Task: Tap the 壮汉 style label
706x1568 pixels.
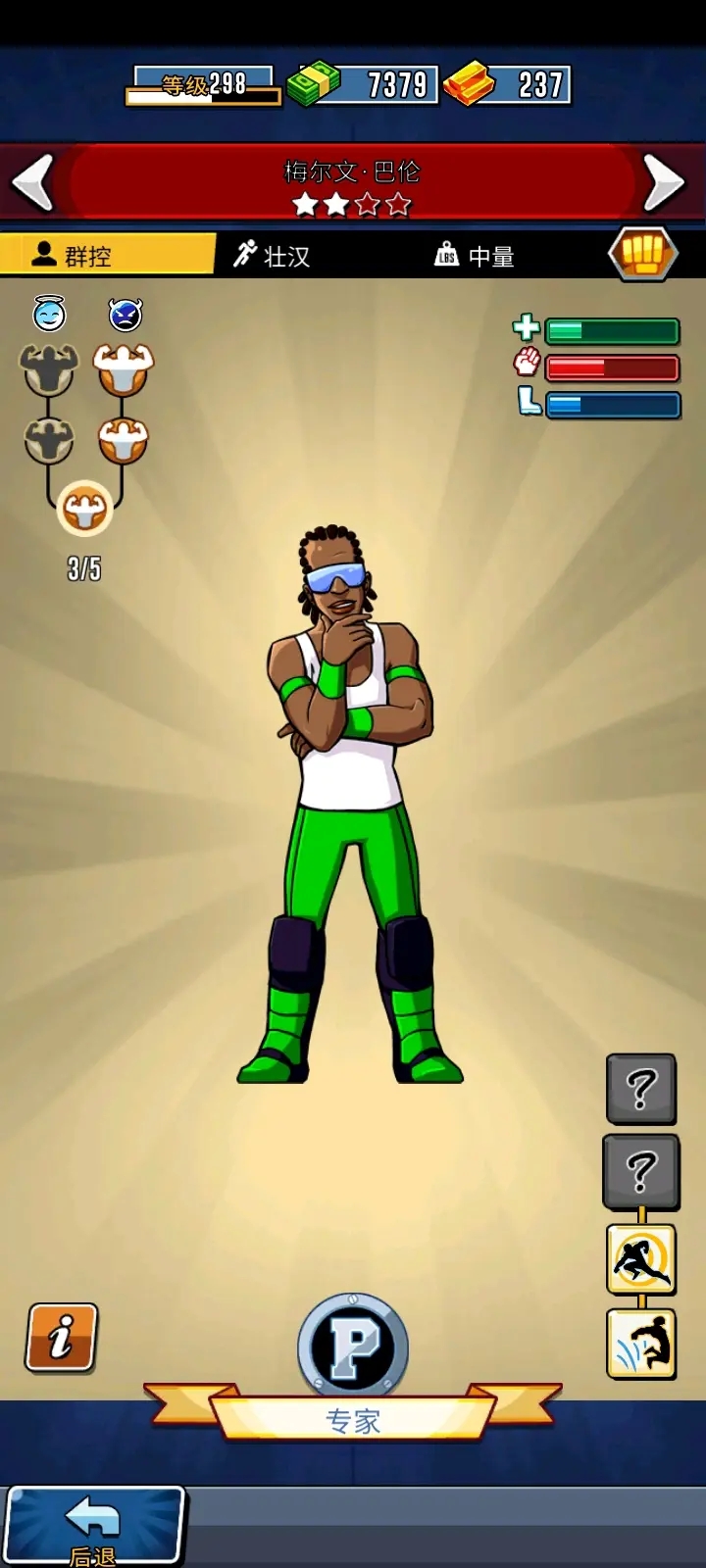Action: [273, 256]
